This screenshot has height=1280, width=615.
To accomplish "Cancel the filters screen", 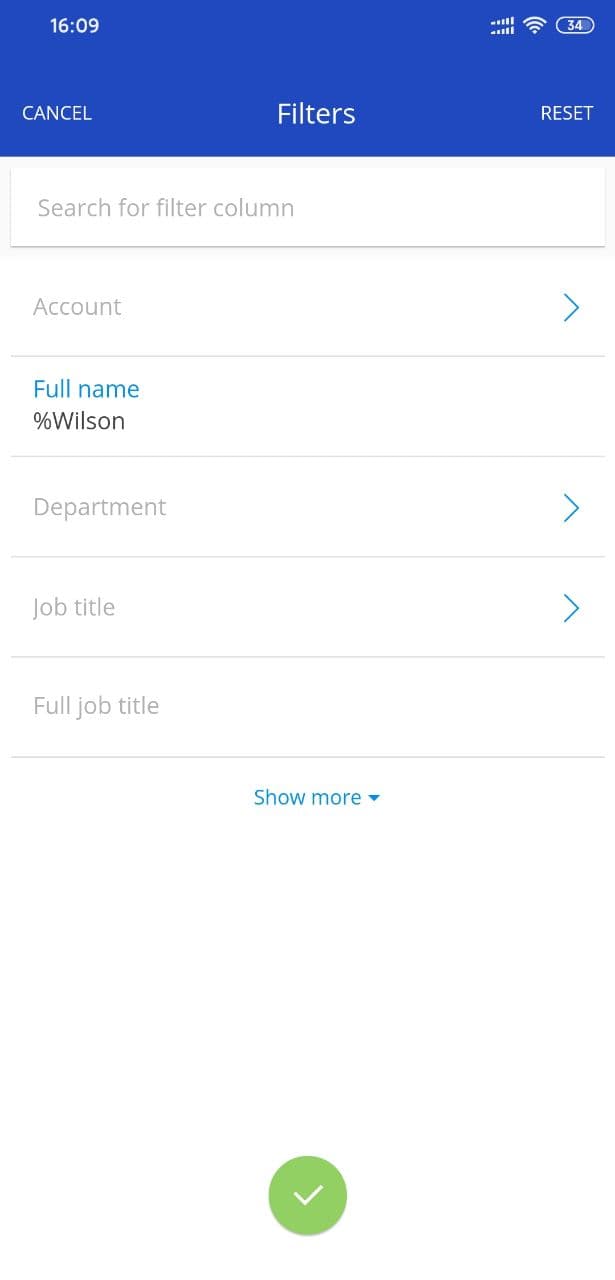I will [x=57, y=113].
